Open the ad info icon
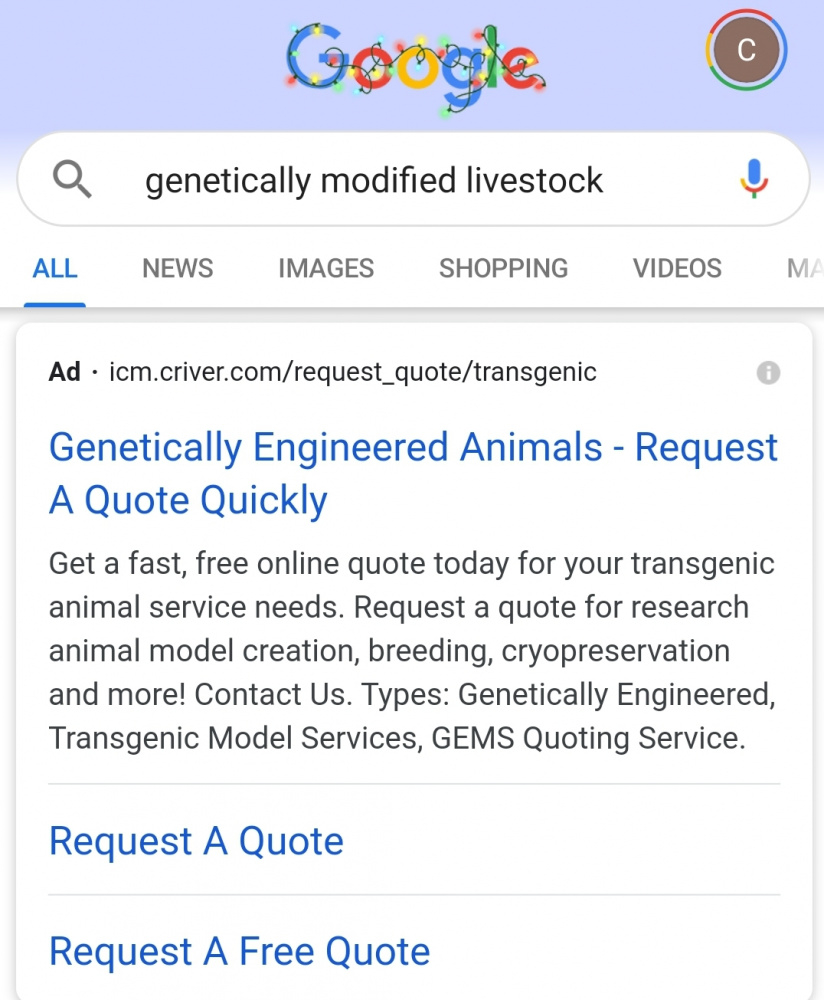Image resolution: width=824 pixels, height=1000 pixels. (768, 373)
